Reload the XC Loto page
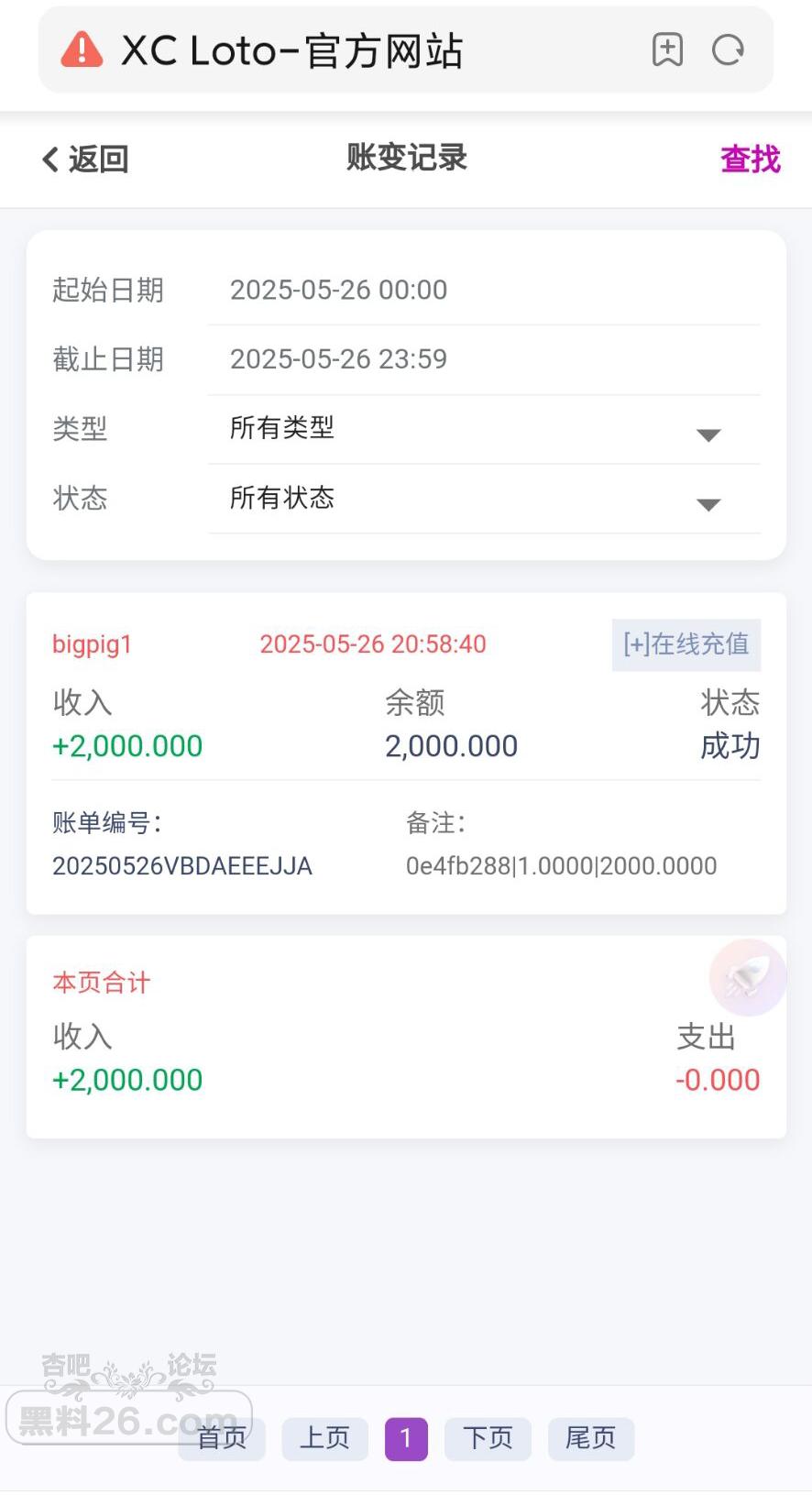 pyautogui.click(x=728, y=50)
